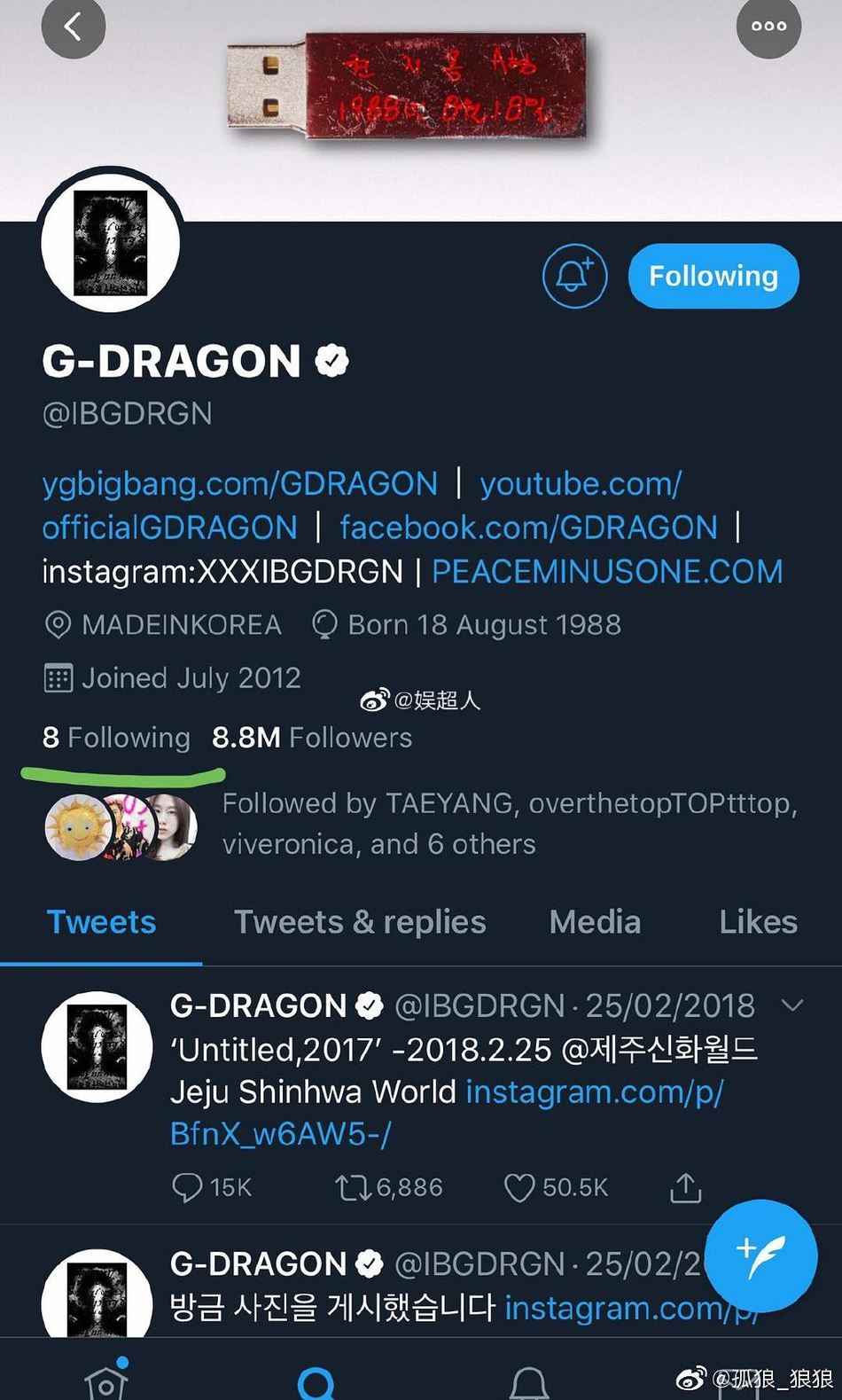Image resolution: width=842 pixels, height=1400 pixels.
Task: Open the reply icon on the Untitled,2017 tweet
Action: coord(189,1185)
